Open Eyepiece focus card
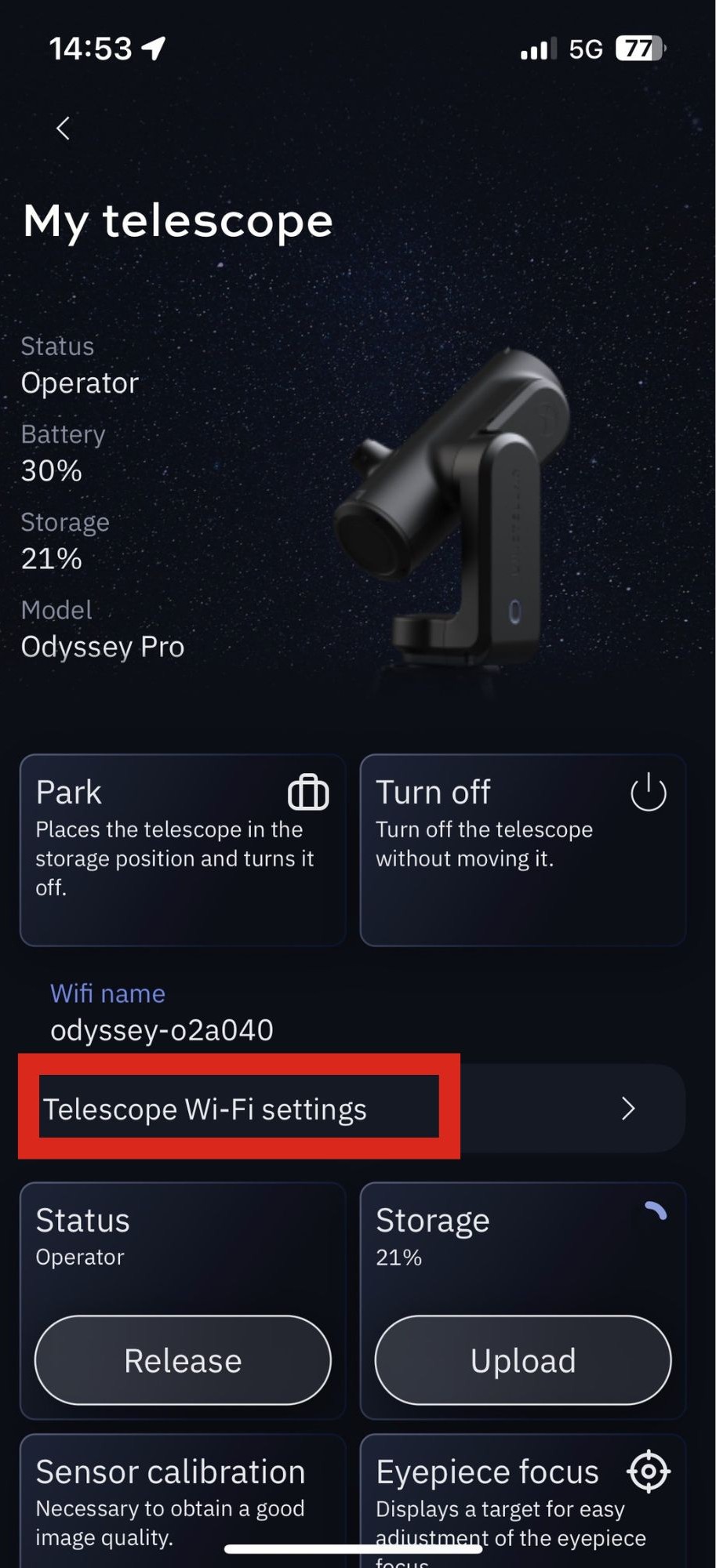 522,1501
